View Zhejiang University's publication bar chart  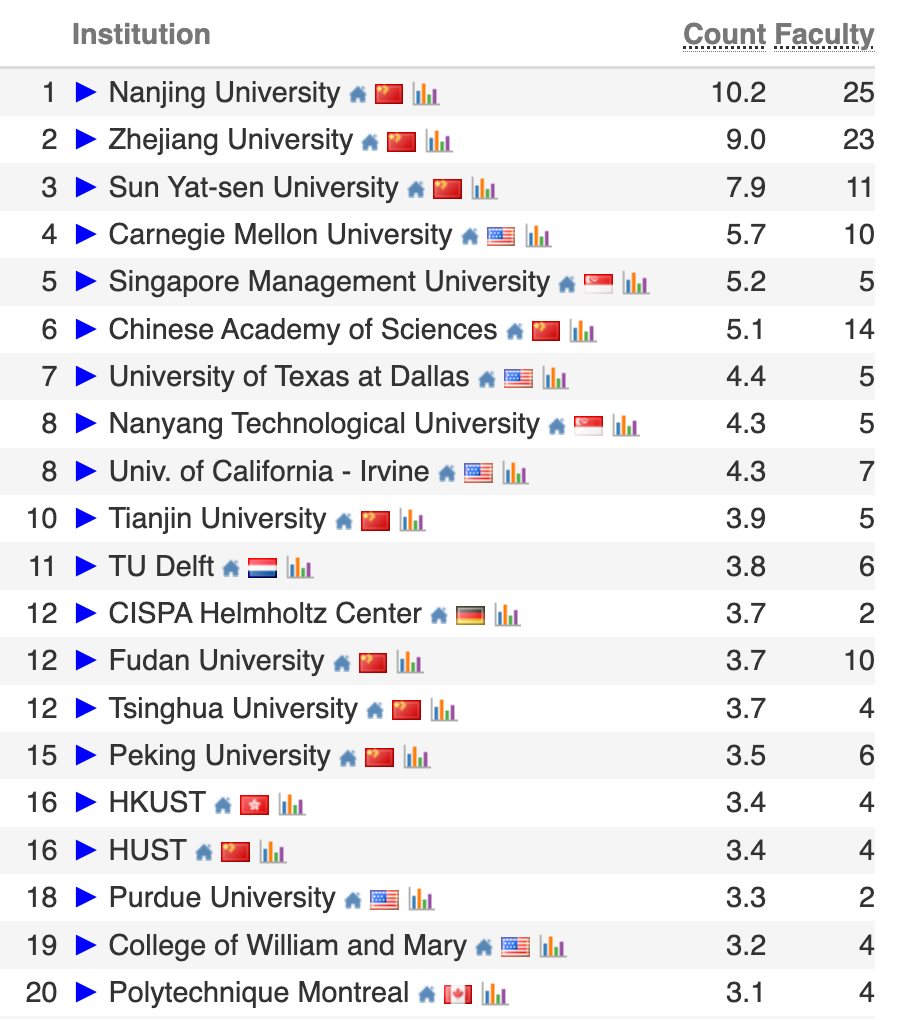(x=439, y=141)
